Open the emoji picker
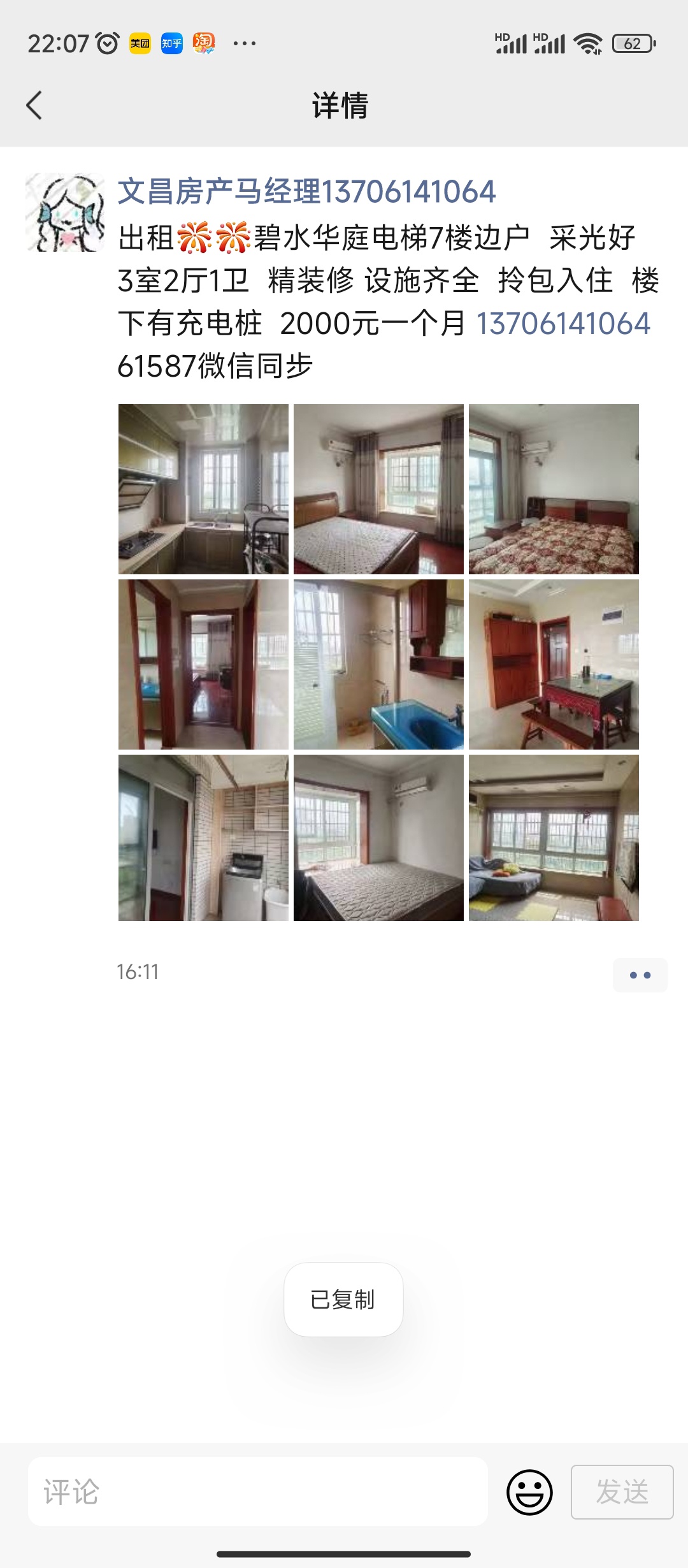The height and width of the screenshot is (1568, 688). [529, 1492]
